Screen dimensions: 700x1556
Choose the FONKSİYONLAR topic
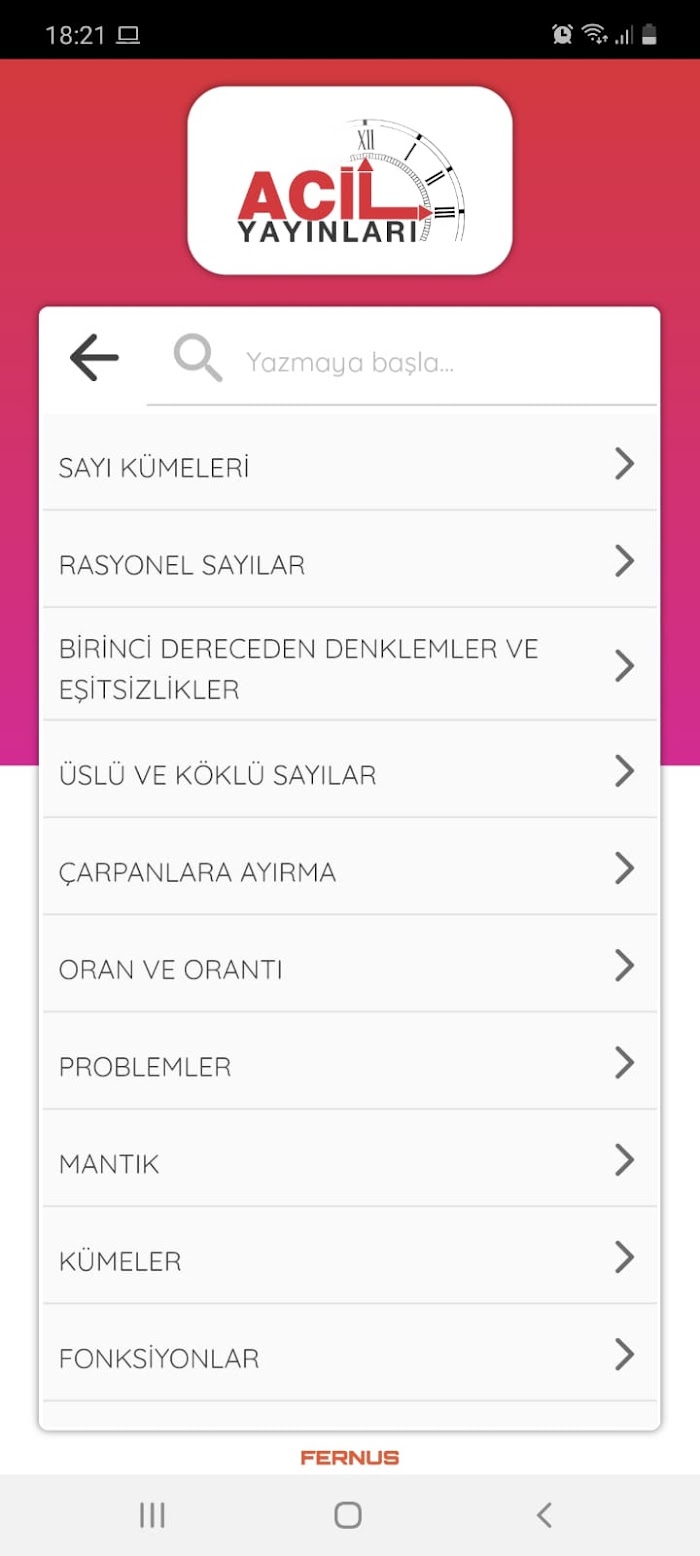click(350, 1354)
